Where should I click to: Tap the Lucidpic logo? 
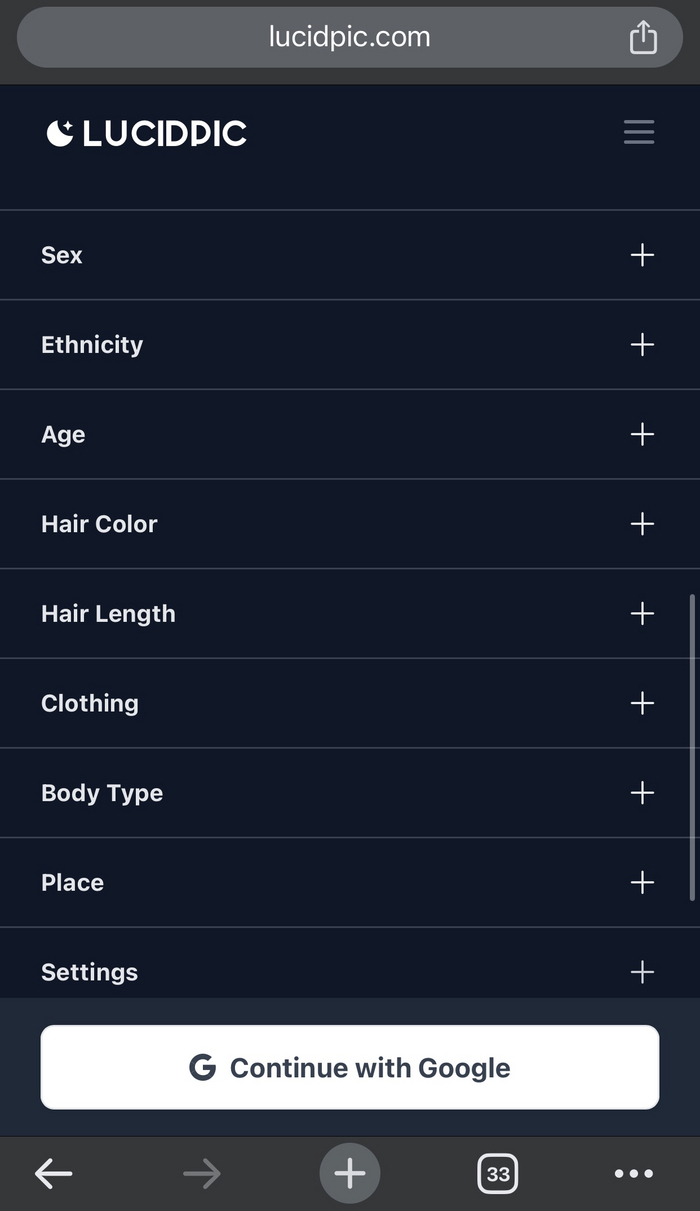(146, 133)
